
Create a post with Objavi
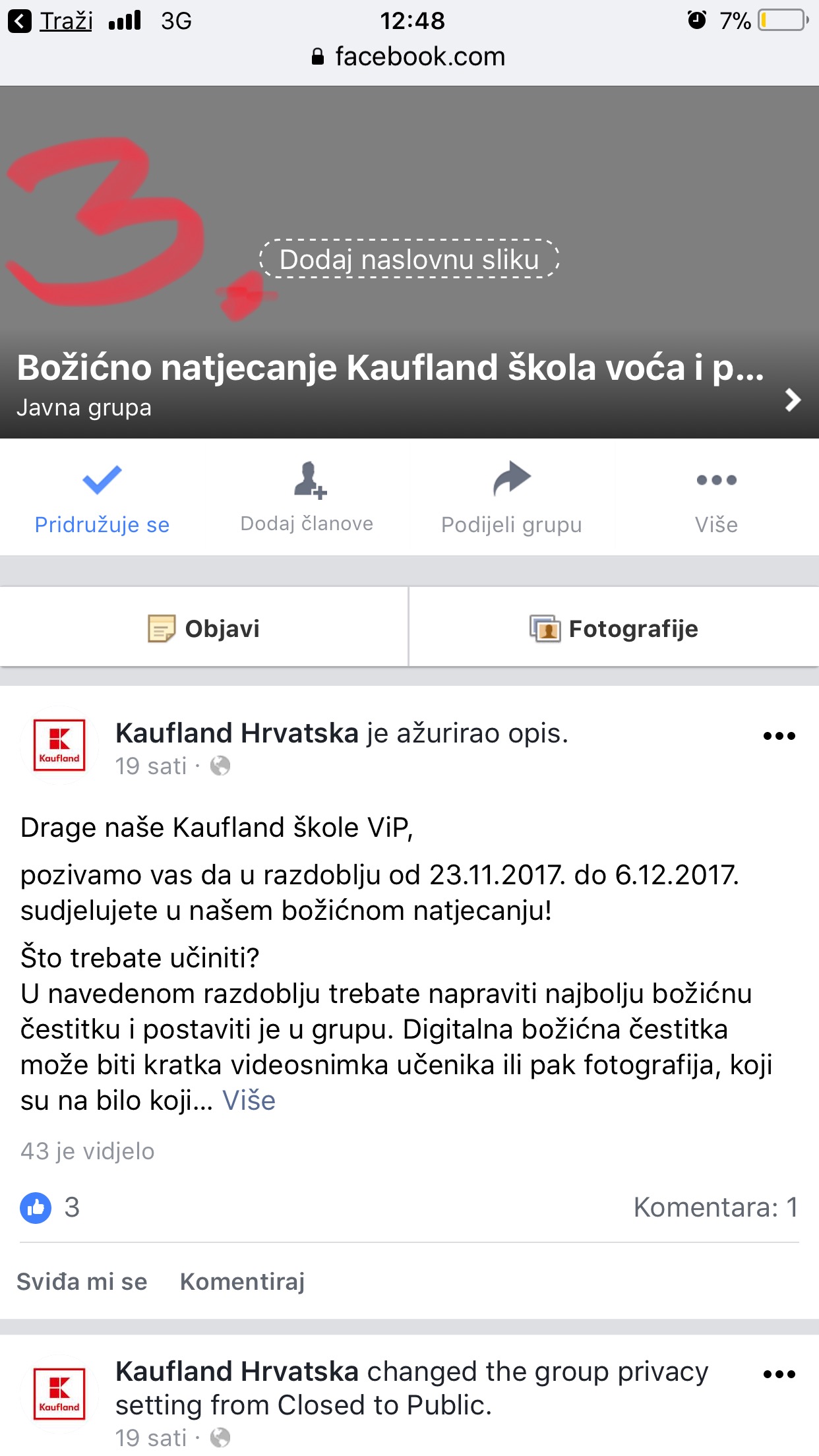tap(204, 628)
